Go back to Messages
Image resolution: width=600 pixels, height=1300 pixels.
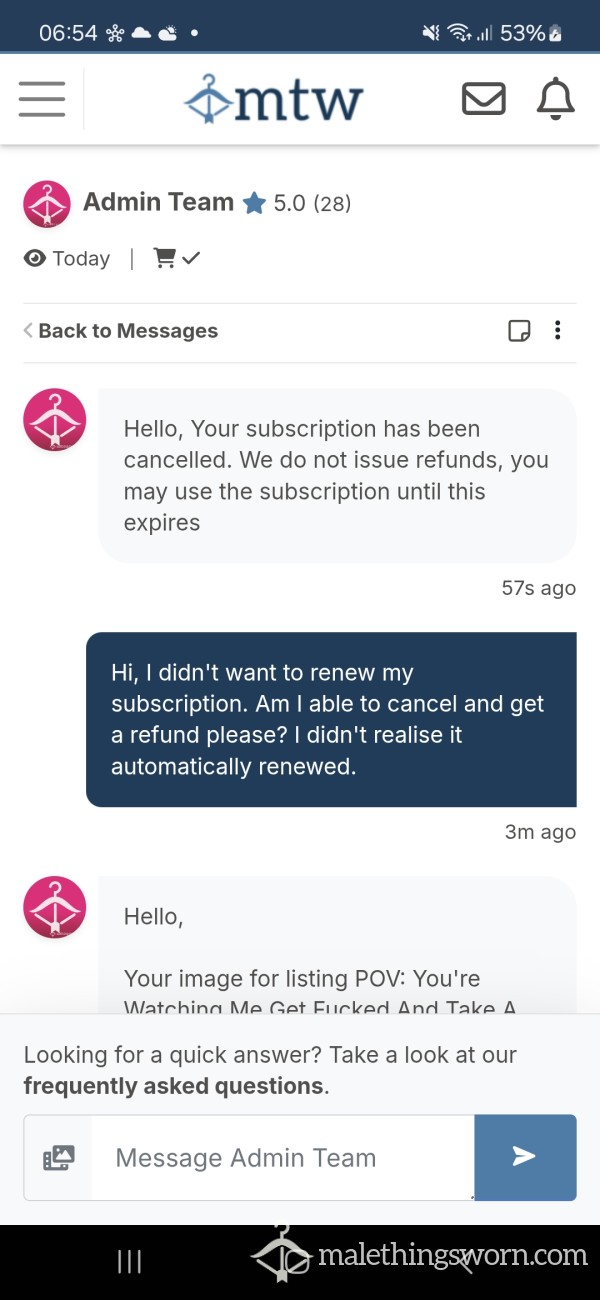121,331
